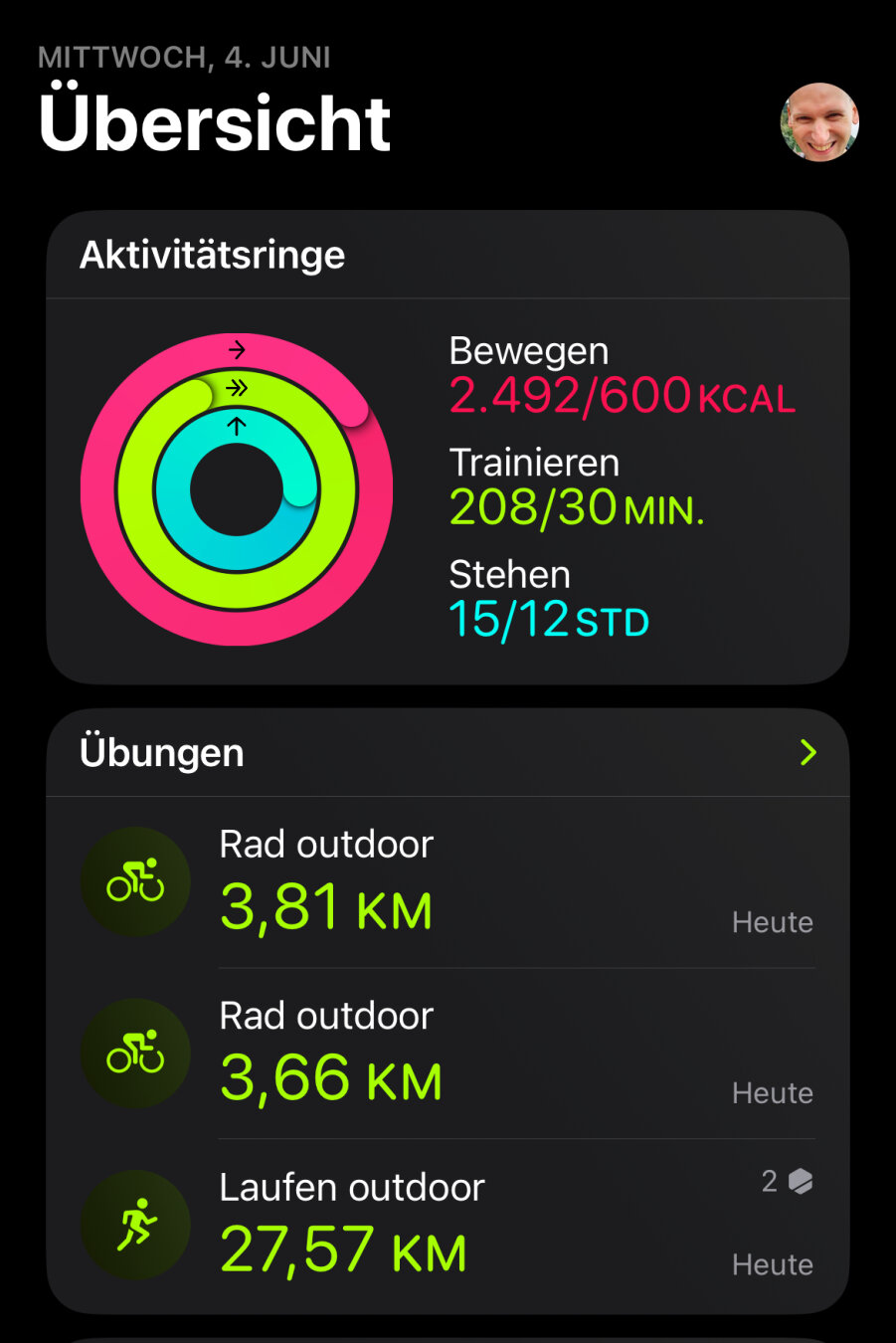Open the 3,66 km Rad outdoor workout

(x=448, y=1055)
